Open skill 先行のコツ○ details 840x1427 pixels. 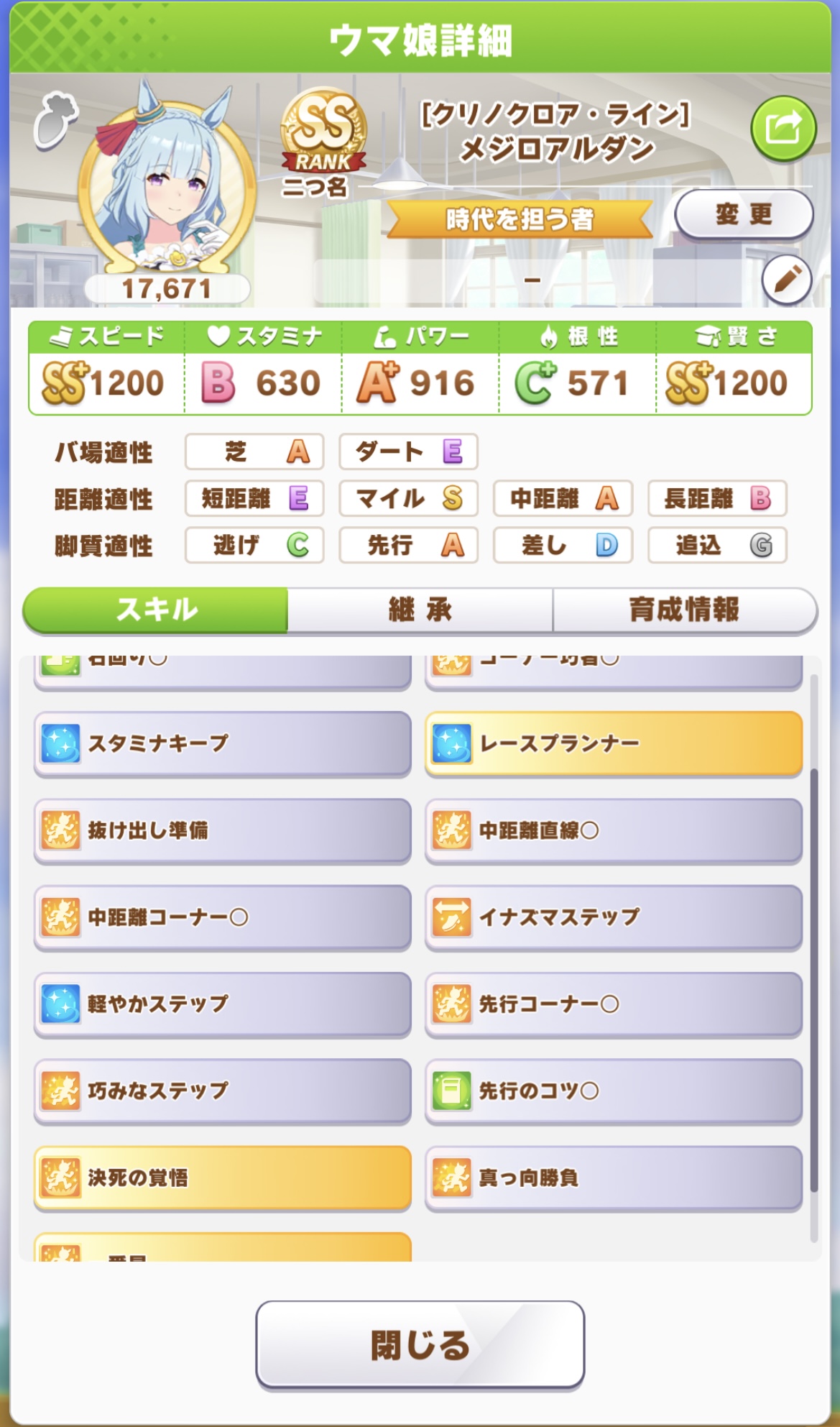613,1091
